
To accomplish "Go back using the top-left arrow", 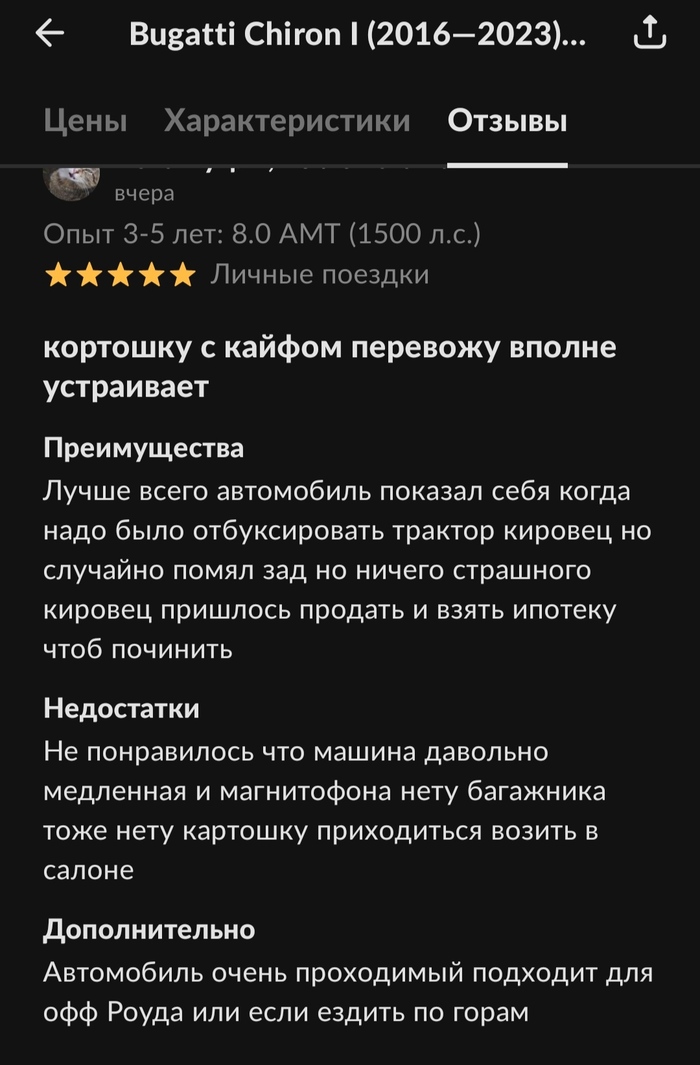I will tap(49, 34).
